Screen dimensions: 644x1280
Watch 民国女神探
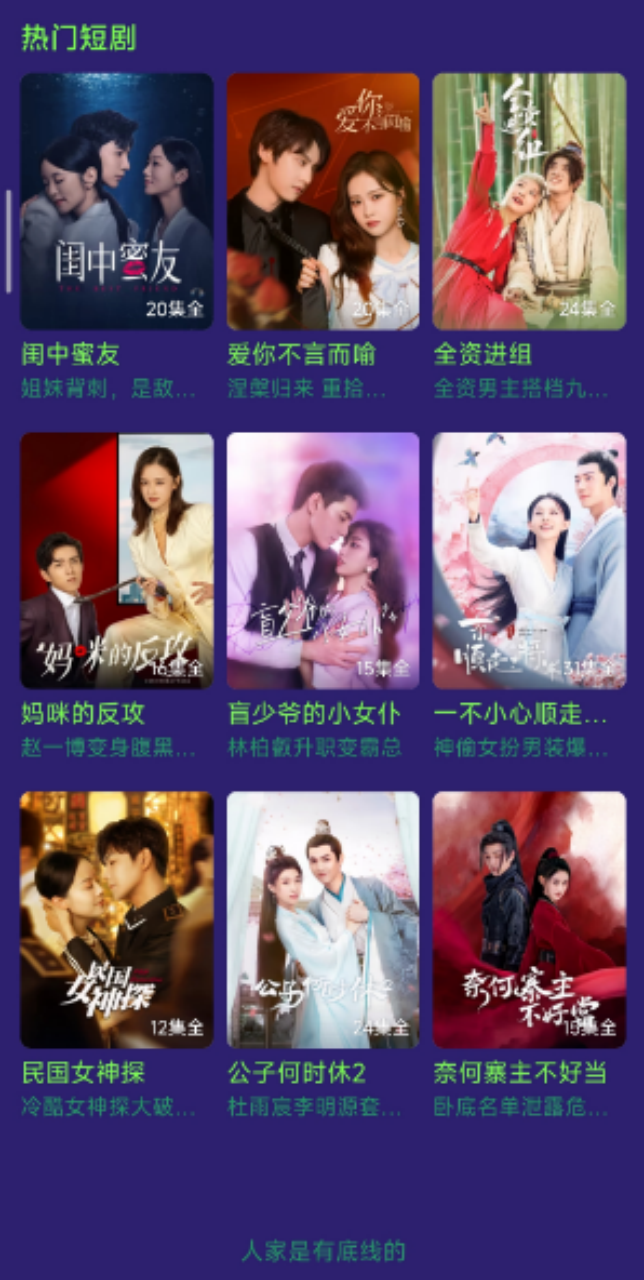117,919
